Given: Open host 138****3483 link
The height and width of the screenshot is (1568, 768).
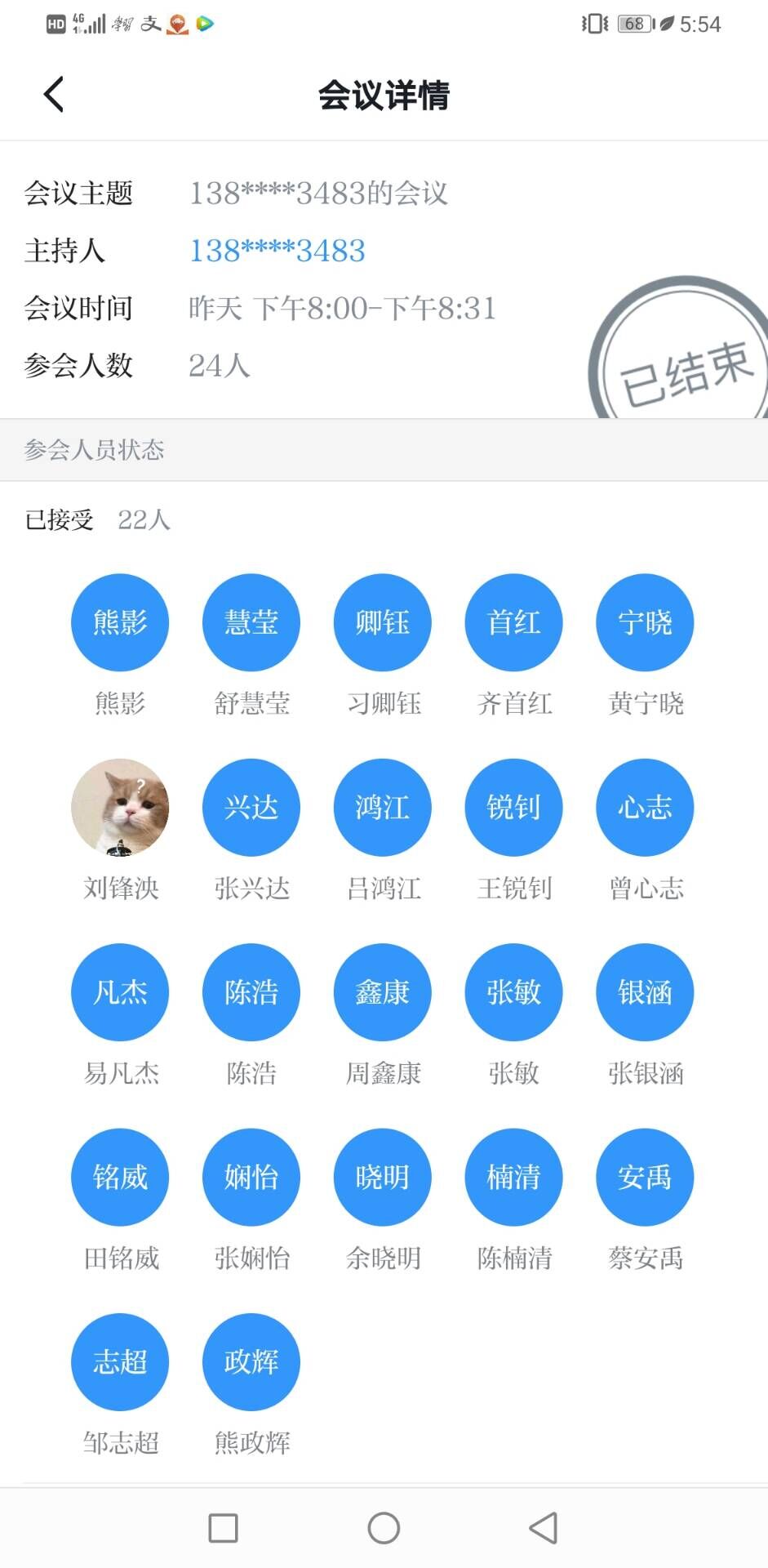Looking at the screenshot, I should click(x=277, y=251).
